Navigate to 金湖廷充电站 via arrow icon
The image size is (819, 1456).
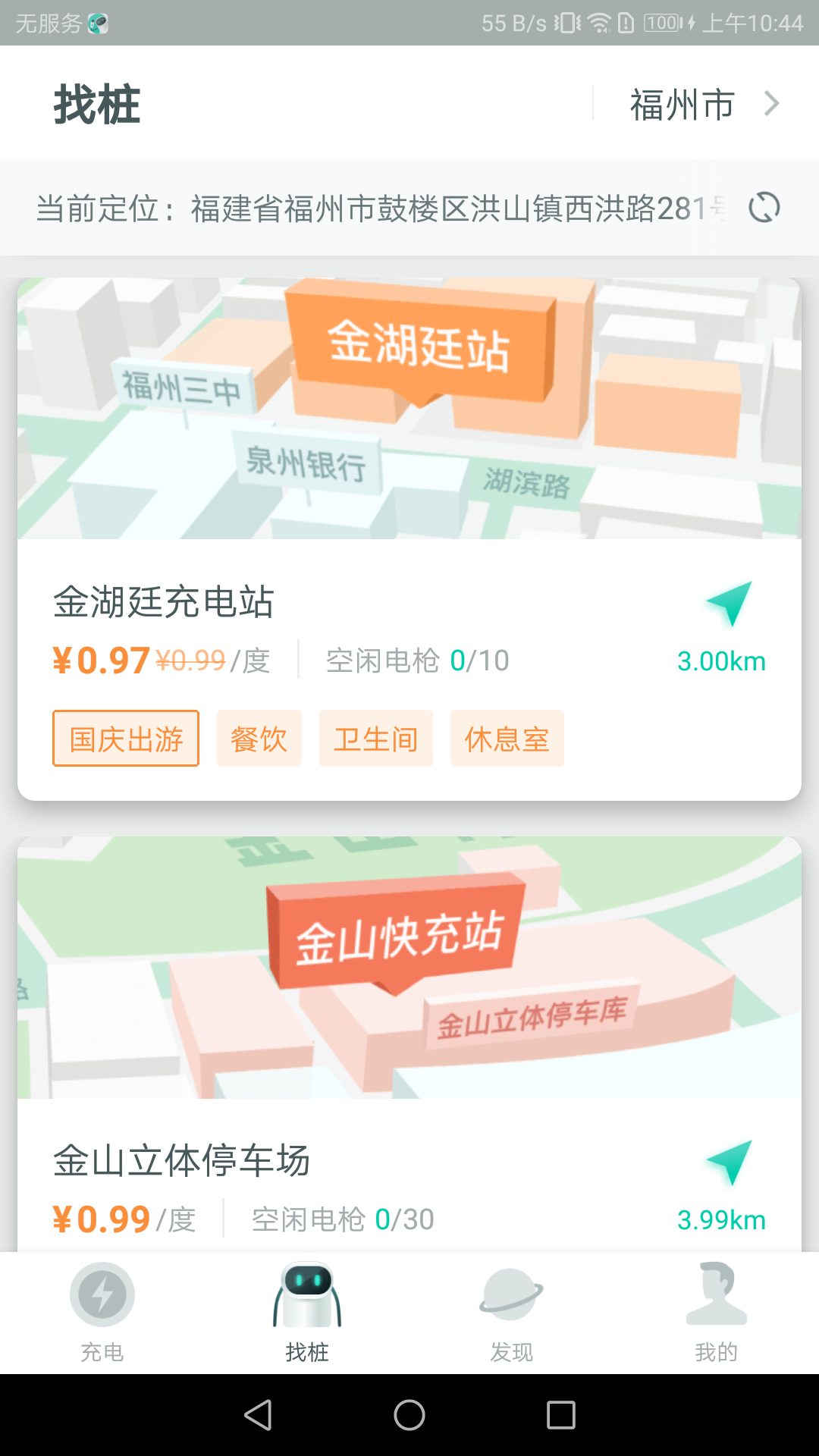[730, 604]
